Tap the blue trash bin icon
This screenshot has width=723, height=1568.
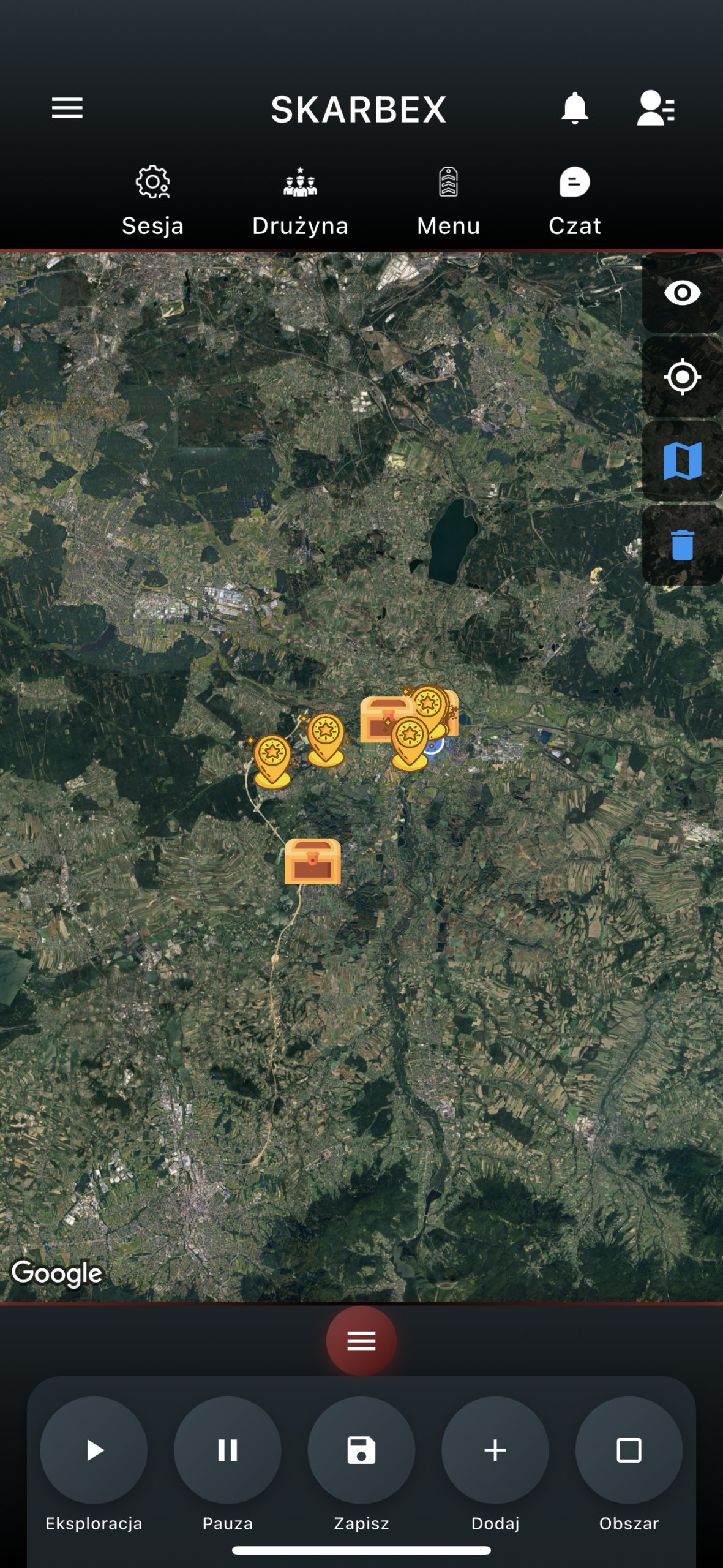682,545
